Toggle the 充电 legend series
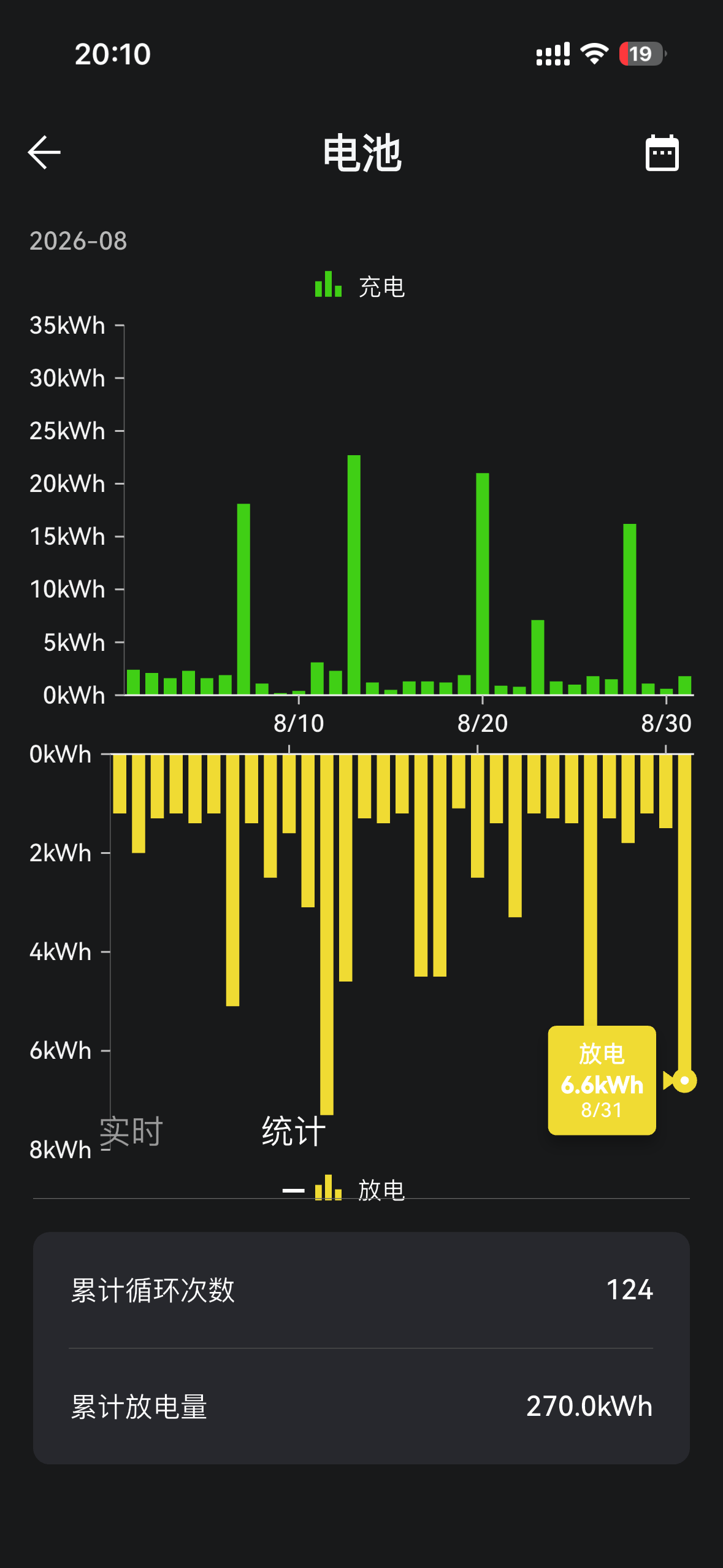The image size is (723, 1568). (x=360, y=286)
